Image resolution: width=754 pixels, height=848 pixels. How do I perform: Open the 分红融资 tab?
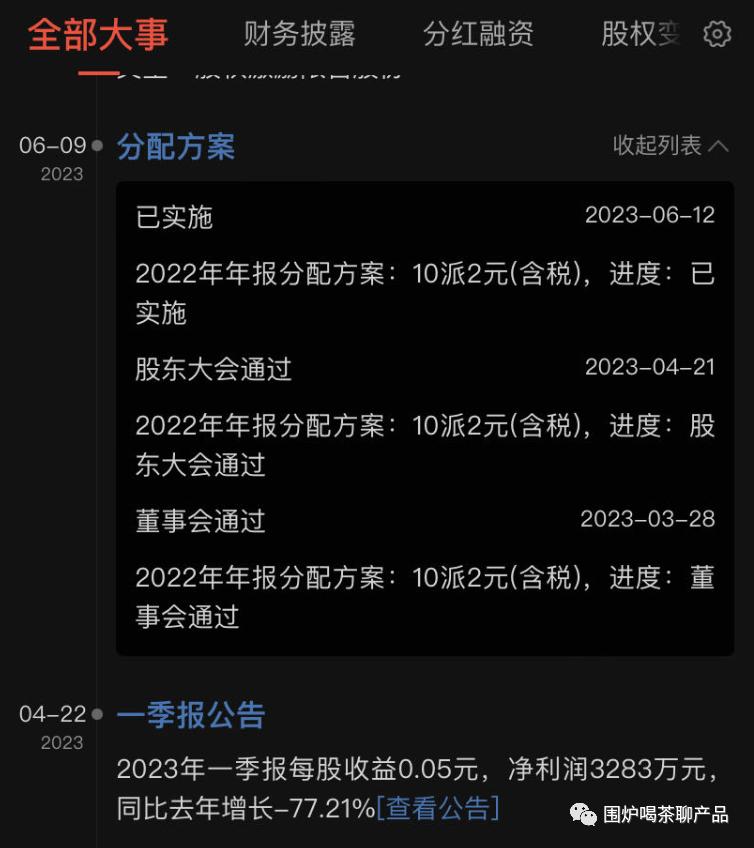478,34
